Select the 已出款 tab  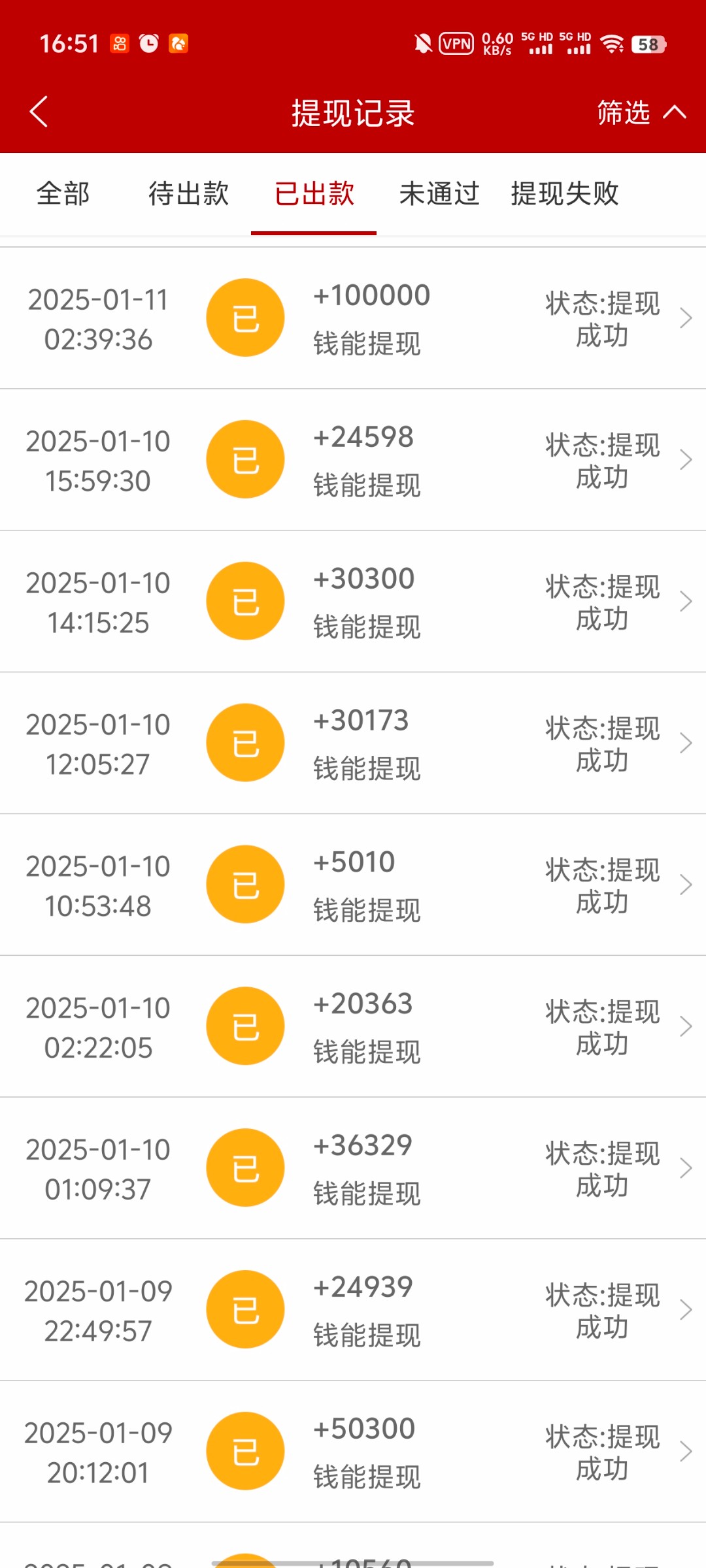314,194
